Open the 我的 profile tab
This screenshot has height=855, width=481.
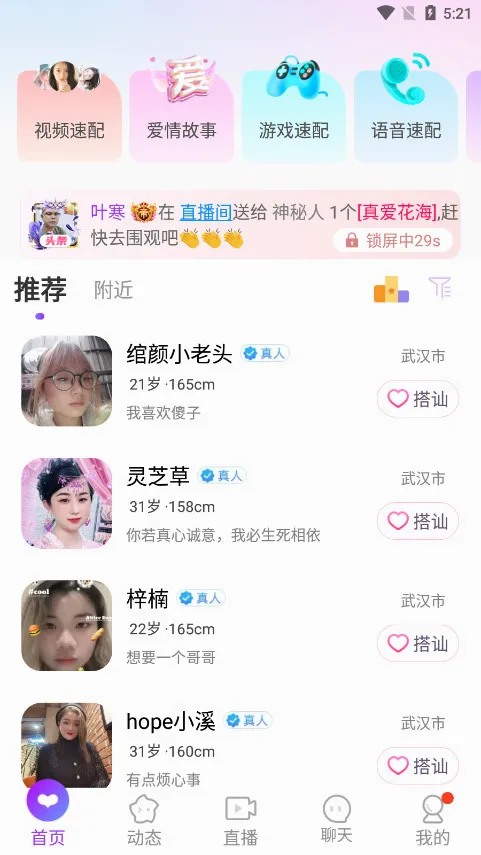433,820
